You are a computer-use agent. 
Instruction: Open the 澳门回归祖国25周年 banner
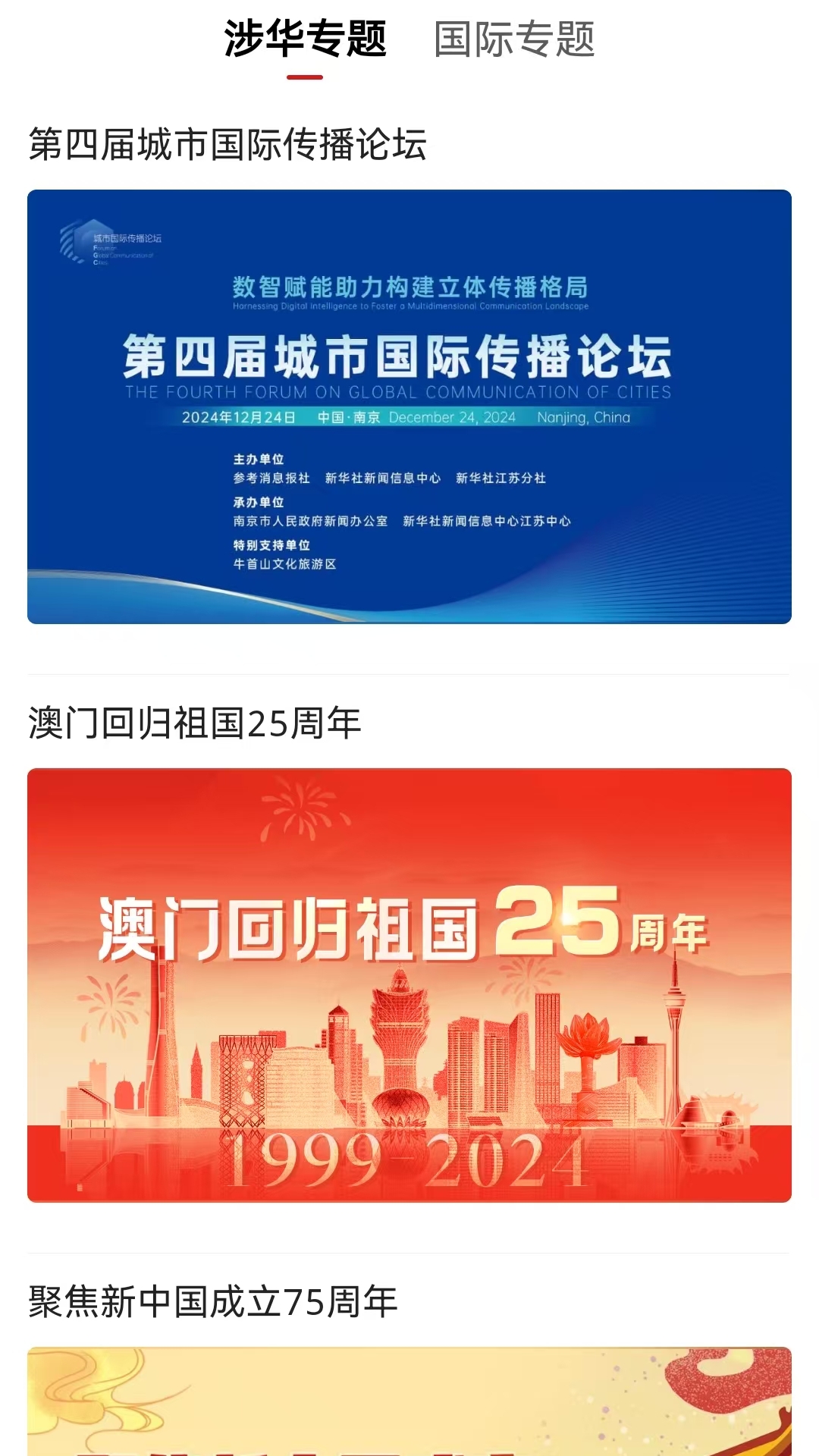click(409, 984)
